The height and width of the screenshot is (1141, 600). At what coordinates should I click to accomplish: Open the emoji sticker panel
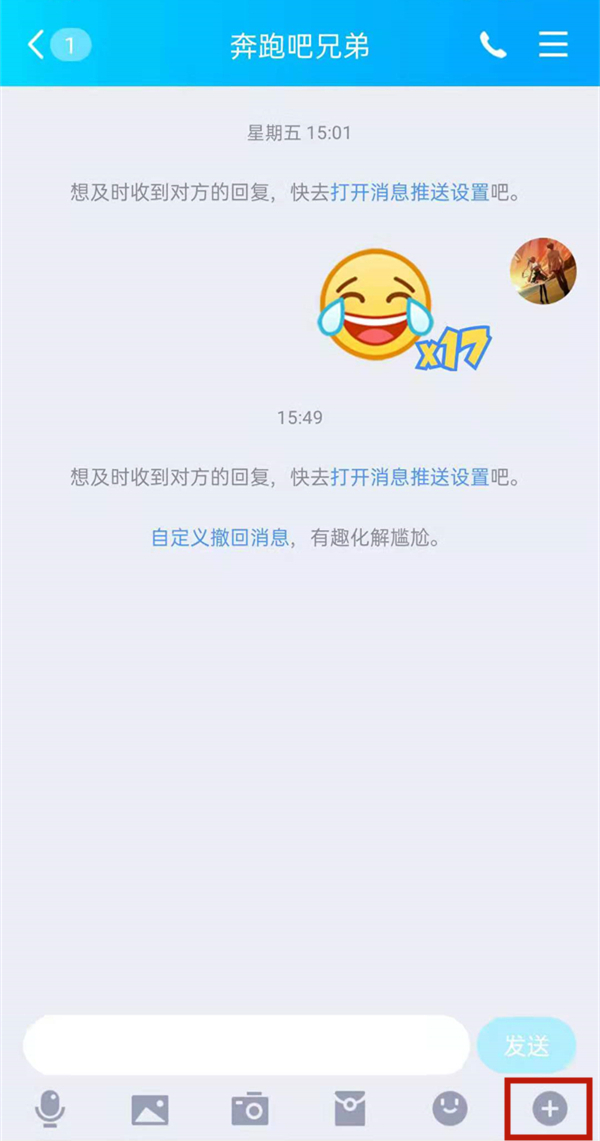tap(450, 1107)
